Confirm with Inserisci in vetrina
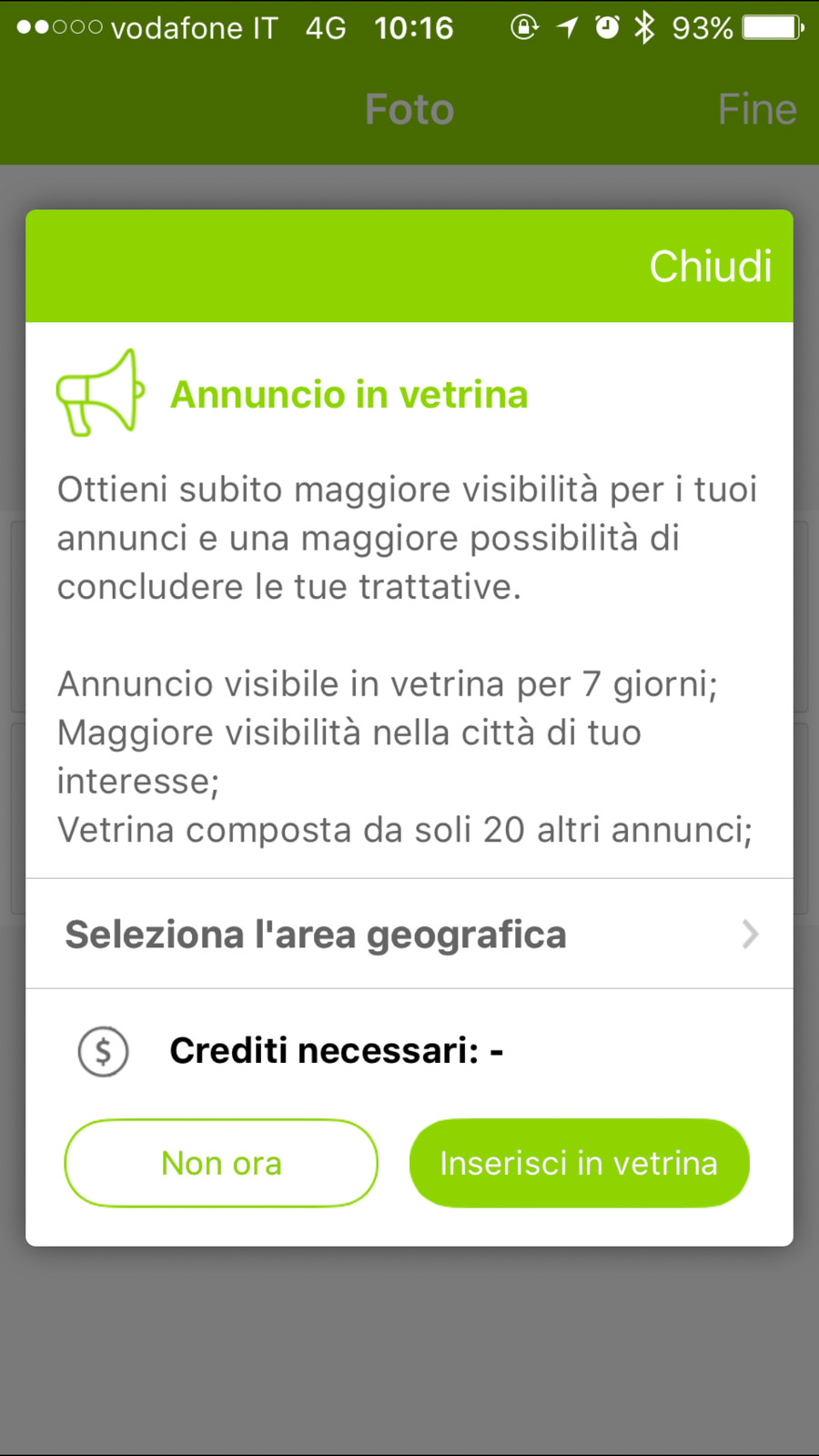819x1456 pixels. pyautogui.click(x=579, y=1163)
